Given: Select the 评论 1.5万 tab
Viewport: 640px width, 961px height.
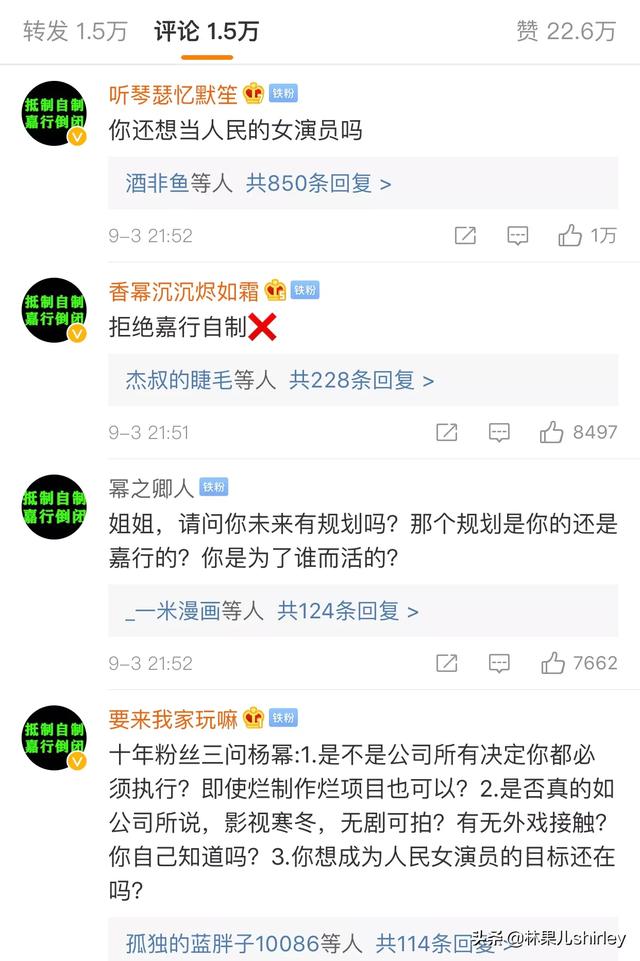Looking at the screenshot, I should pos(206,31).
